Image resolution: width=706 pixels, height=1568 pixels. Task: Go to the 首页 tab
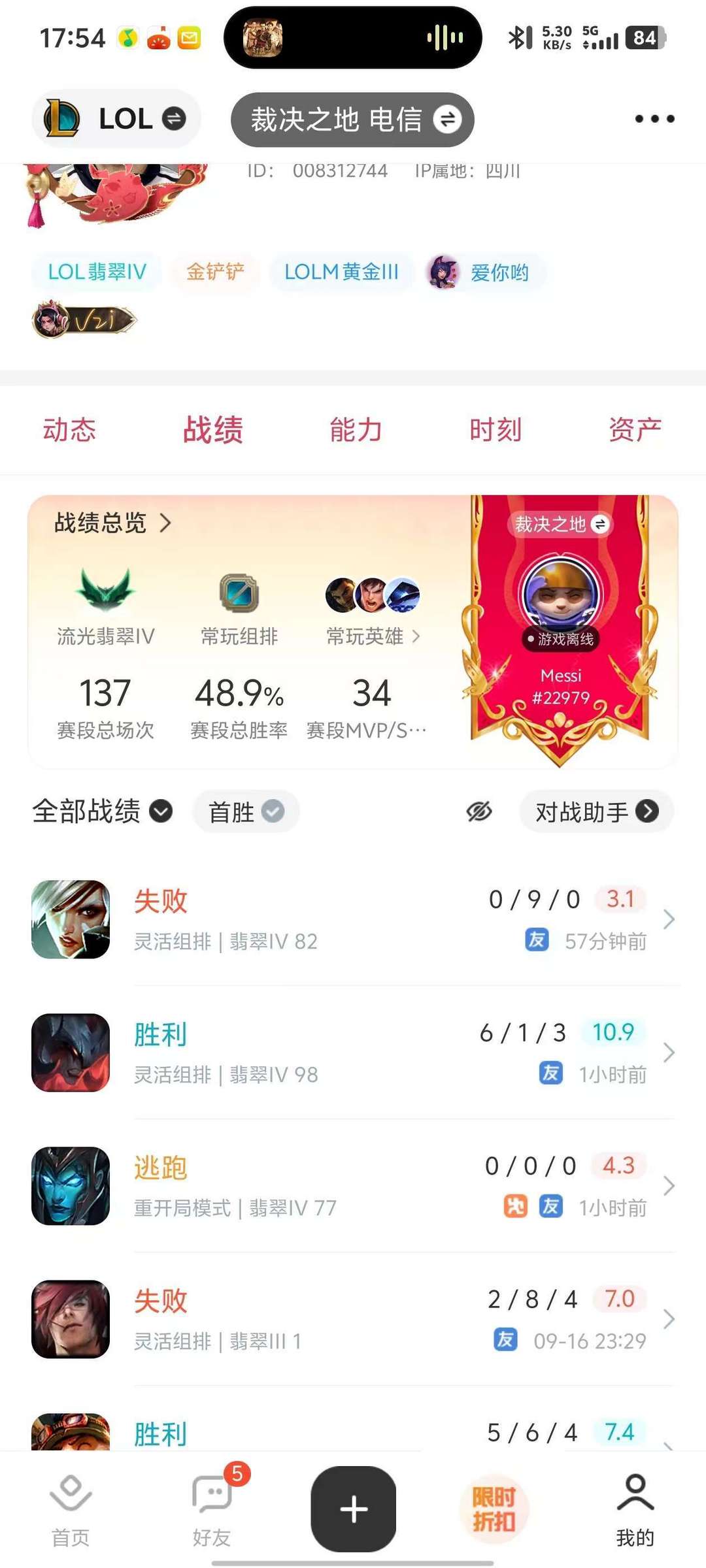pyautogui.click(x=71, y=1510)
